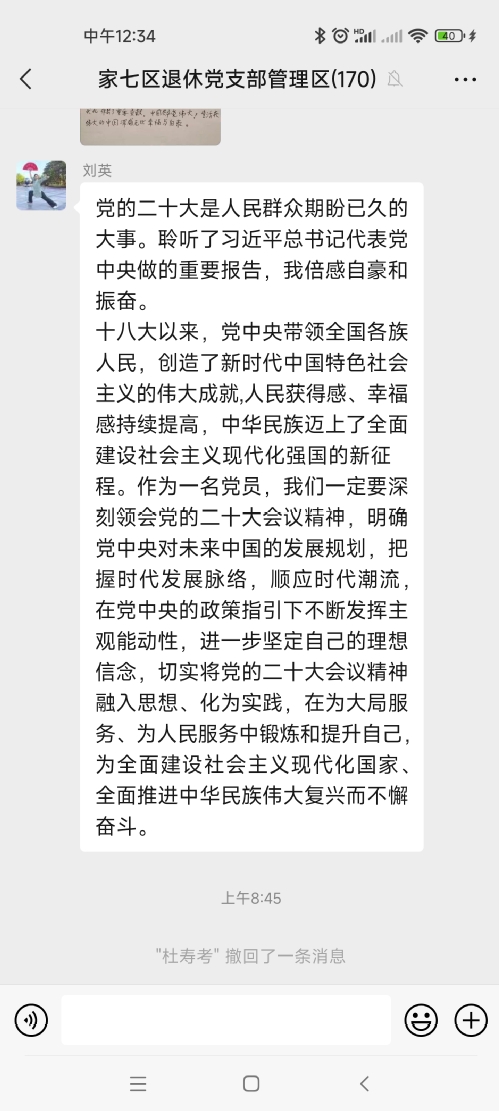This screenshot has width=499, height=1111.
Task: Open the system recent apps button
Action: (138, 1083)
